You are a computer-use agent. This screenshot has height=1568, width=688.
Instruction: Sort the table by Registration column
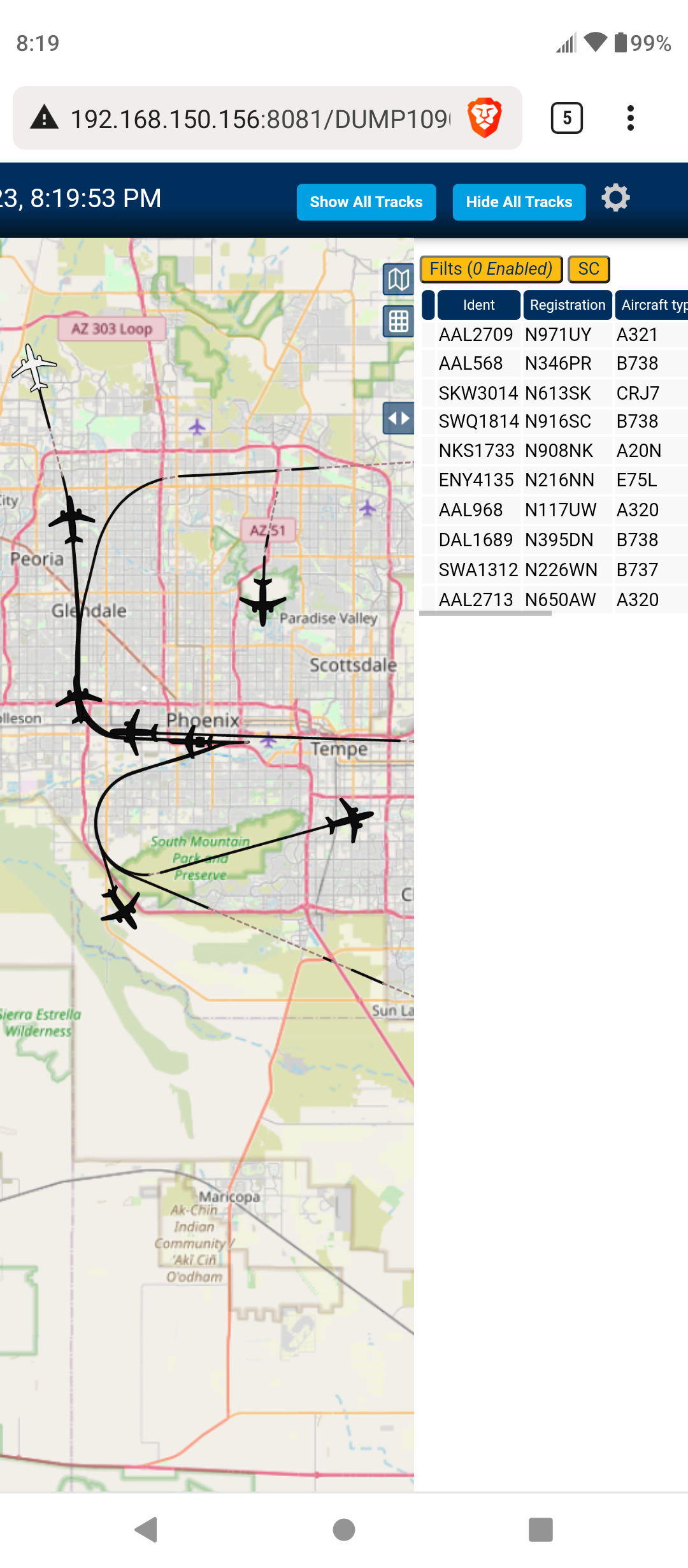pos(568,305)
